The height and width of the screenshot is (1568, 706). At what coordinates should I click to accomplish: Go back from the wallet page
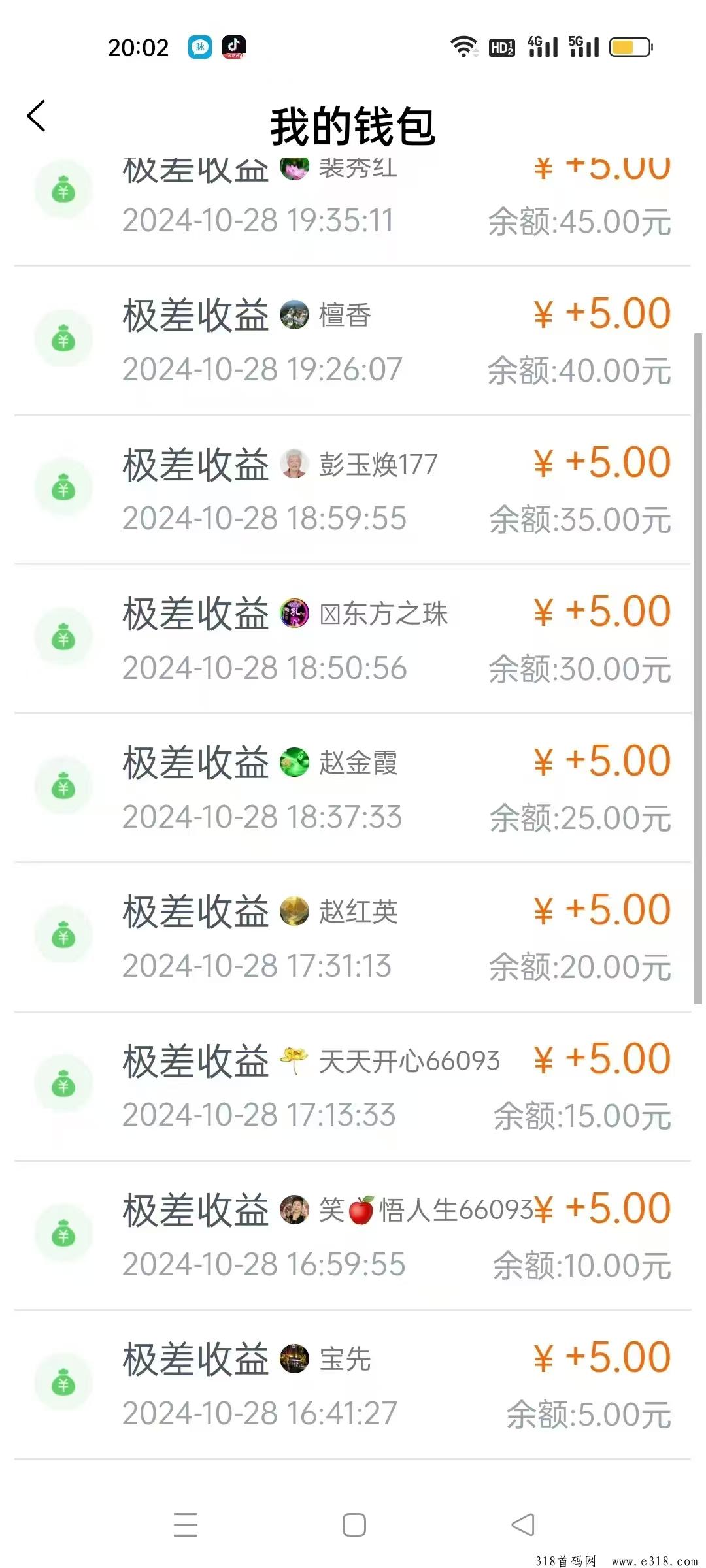[37, 116]
